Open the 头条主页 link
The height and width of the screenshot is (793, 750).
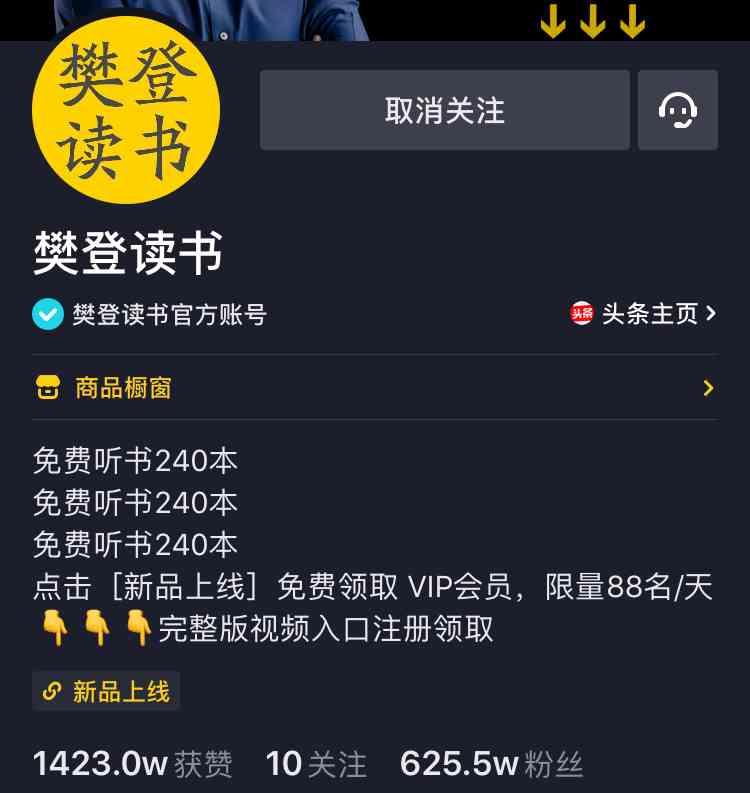(644, 314)
